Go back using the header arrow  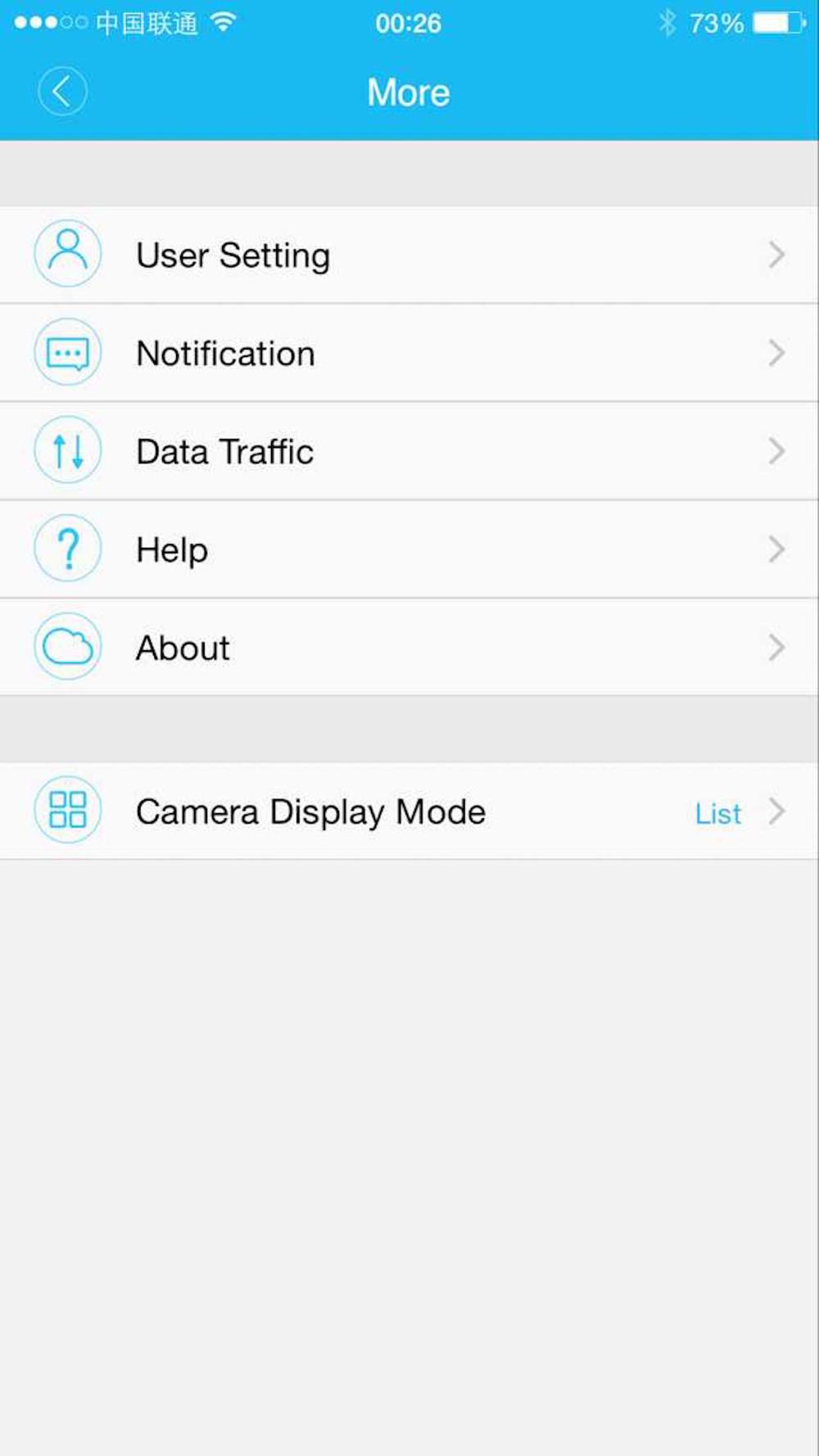point(62,91)
